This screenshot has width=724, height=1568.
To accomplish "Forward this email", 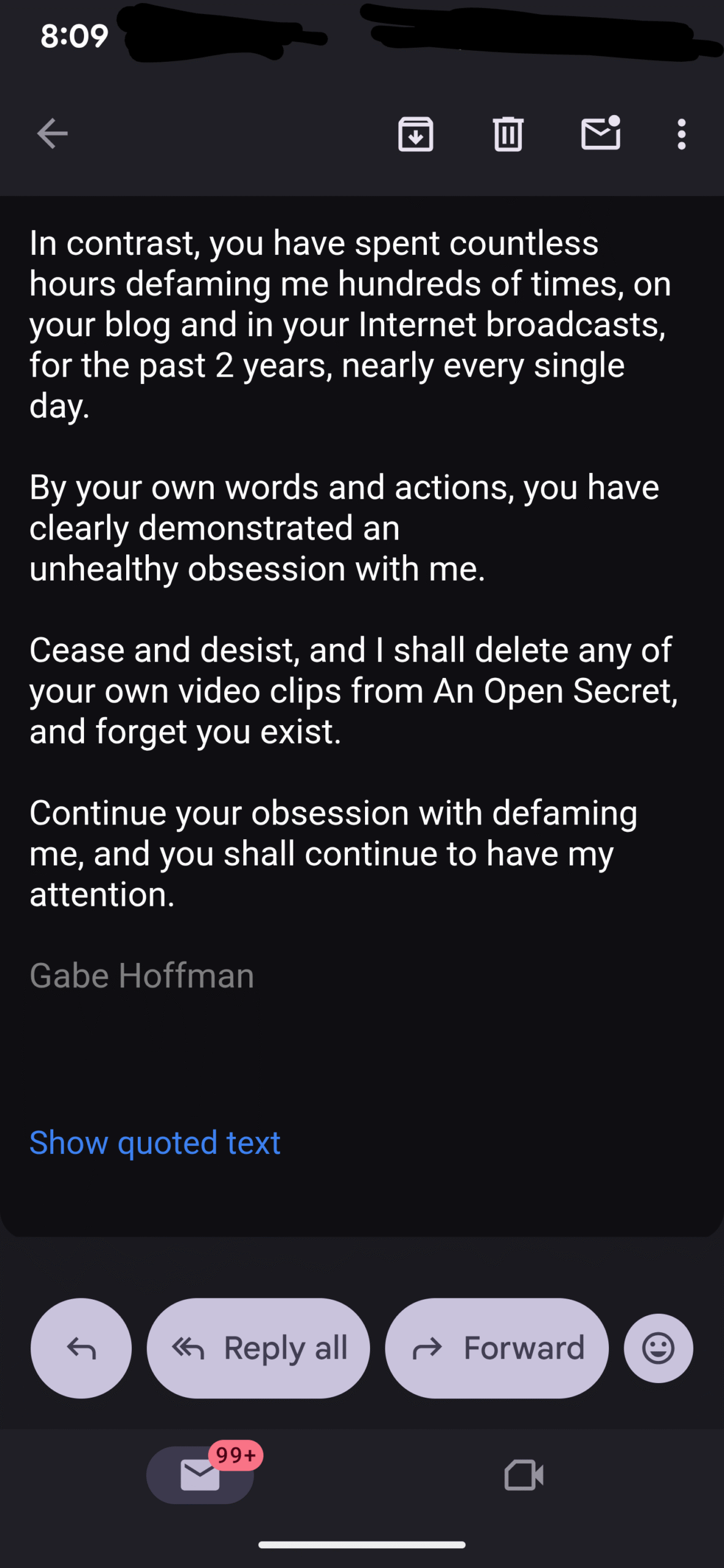I will (x=497, y=1347).
